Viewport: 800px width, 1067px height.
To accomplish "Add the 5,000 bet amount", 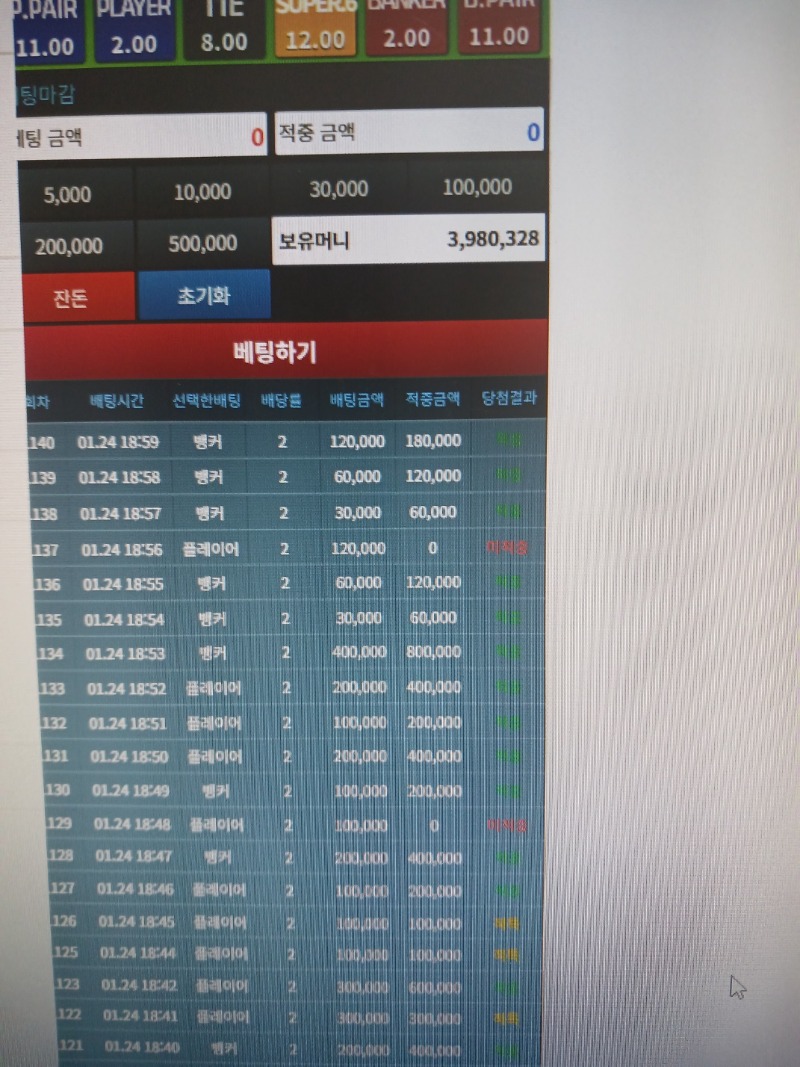I will coord(68,194).
